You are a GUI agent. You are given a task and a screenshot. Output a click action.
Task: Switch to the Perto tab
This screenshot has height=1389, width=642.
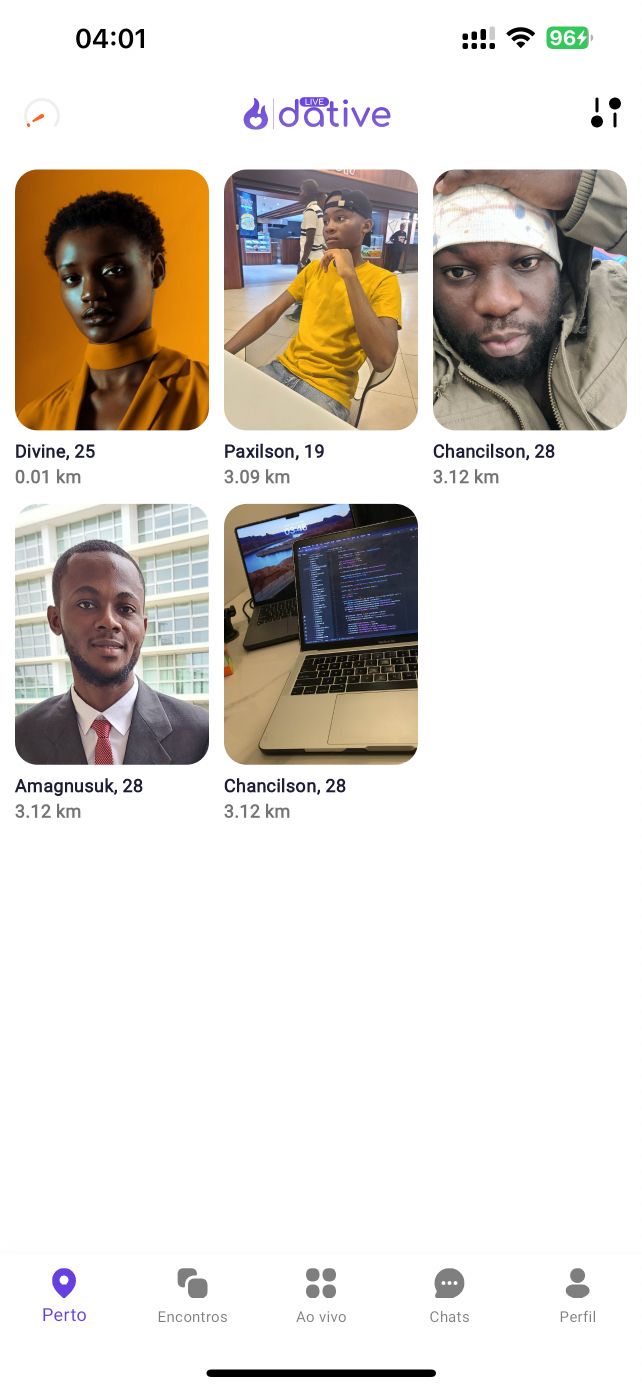[x=64, y=1295]
